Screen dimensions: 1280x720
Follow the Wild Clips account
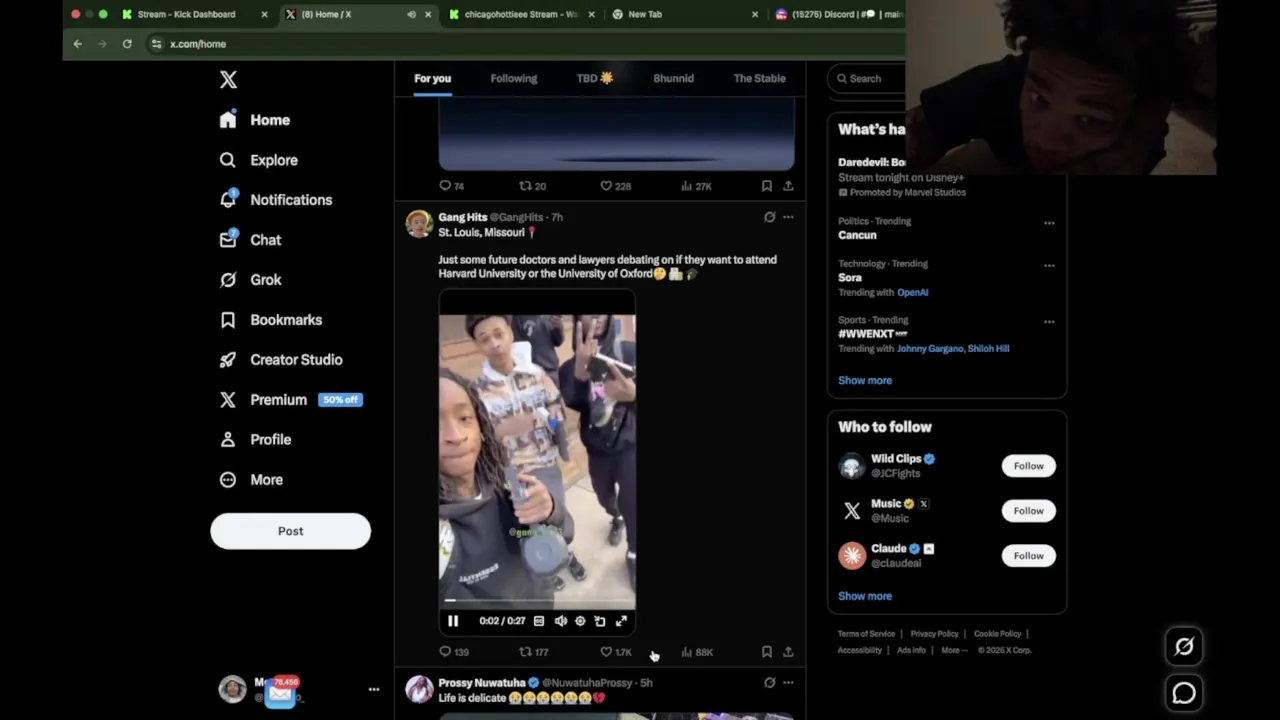click(x=1028, y=466)
